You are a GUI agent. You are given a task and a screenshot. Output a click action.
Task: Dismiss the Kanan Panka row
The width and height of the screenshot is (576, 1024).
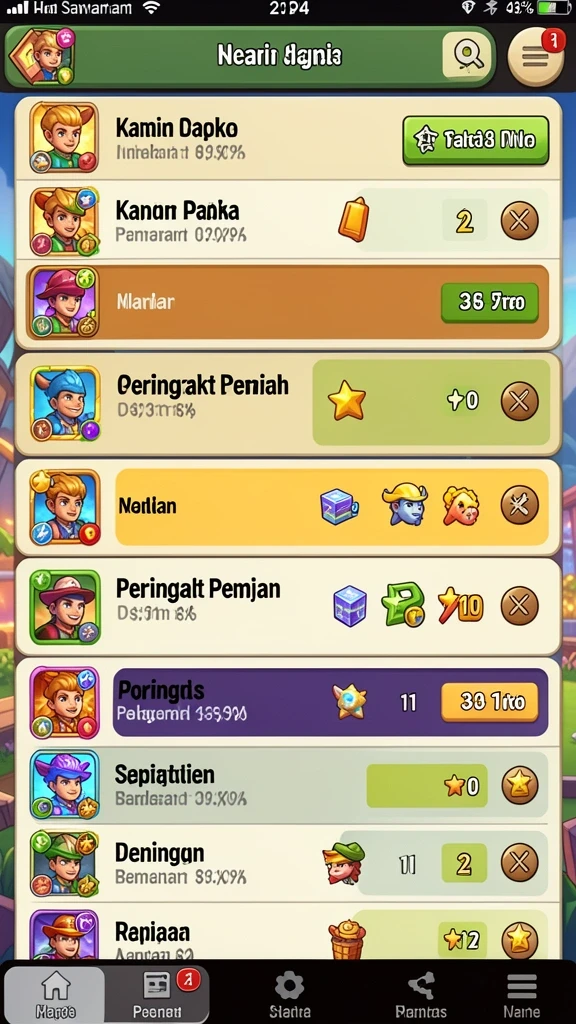519,221
